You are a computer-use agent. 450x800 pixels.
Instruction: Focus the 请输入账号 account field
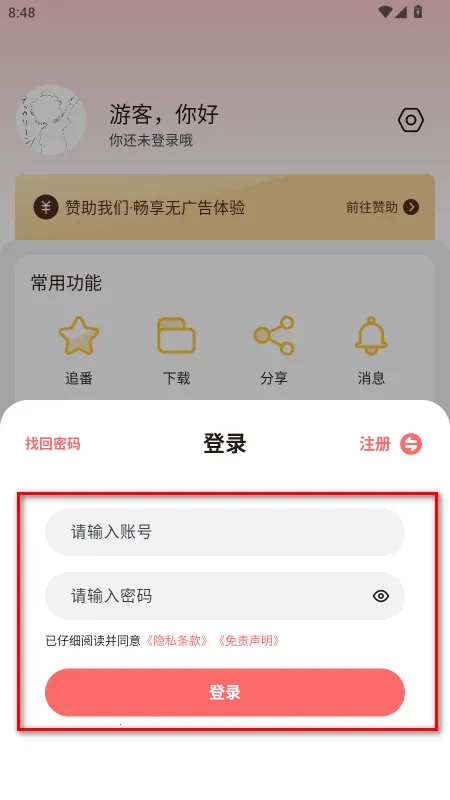click(x=224, y=532)
